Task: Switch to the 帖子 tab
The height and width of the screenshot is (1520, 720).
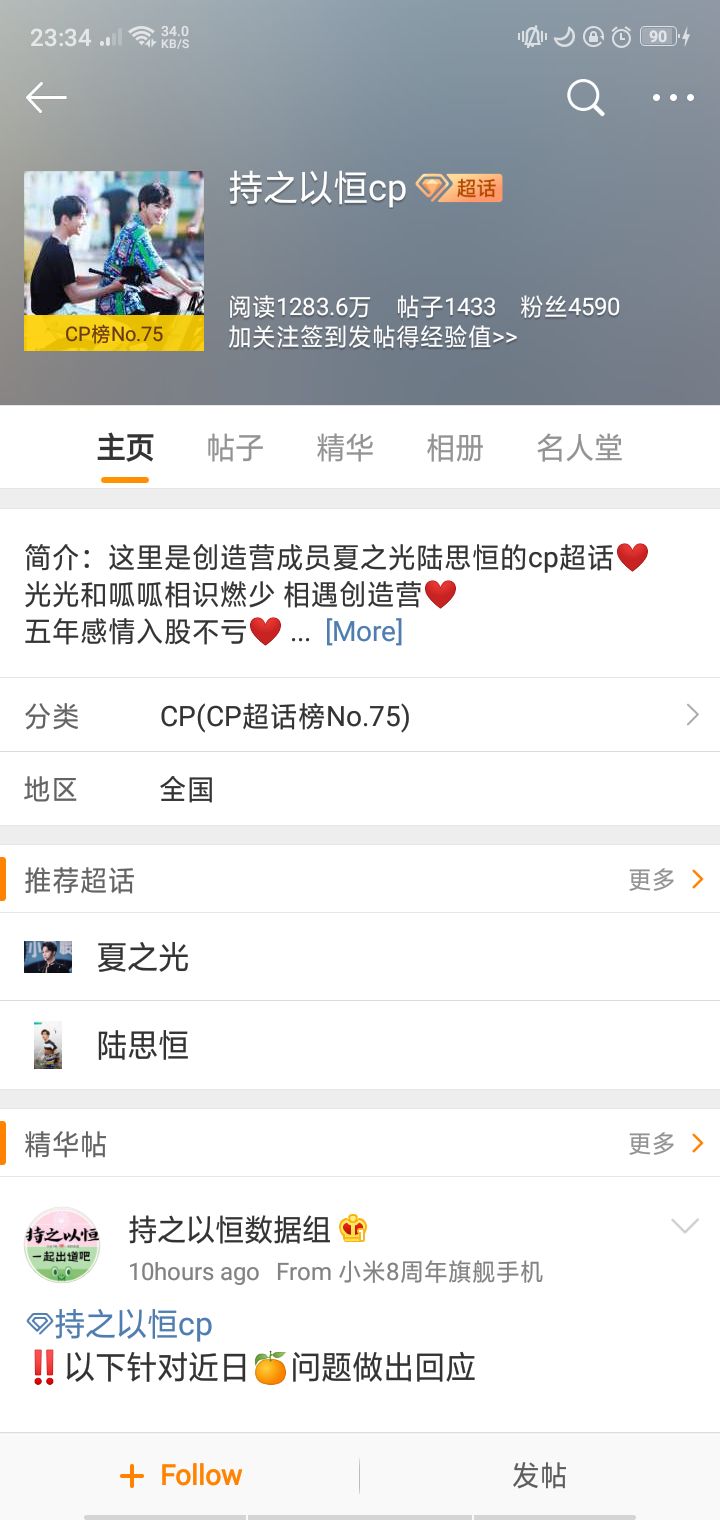Action: (235, 447)
